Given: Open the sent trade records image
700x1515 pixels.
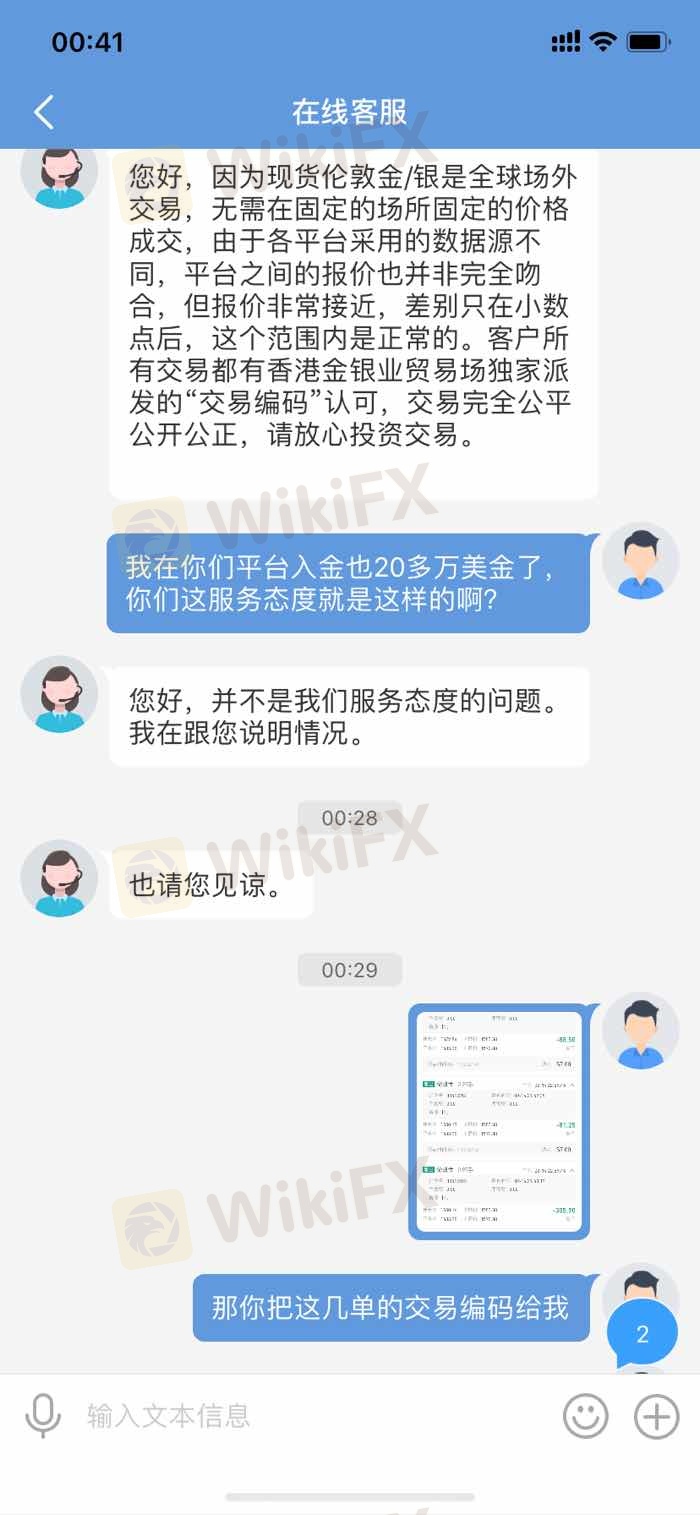Looking at the screenshot, I should point(498,1121).
